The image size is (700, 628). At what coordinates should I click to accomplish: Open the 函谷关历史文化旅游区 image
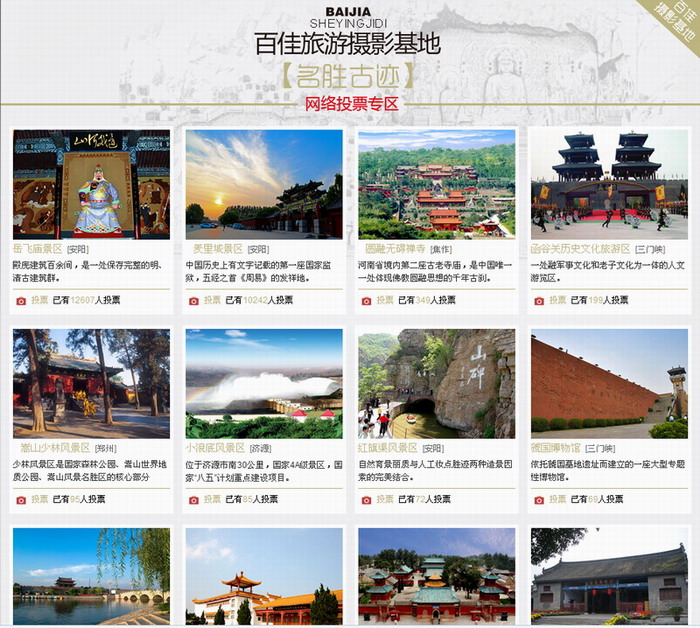(609, 184)
